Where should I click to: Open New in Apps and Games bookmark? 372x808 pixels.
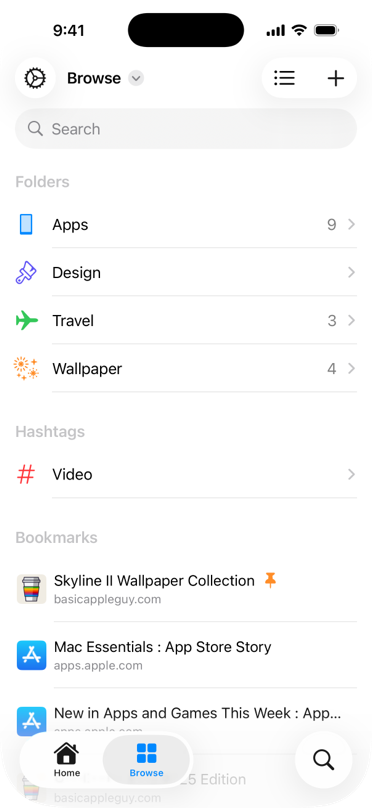pyautogui.click(x=186, y=714)
